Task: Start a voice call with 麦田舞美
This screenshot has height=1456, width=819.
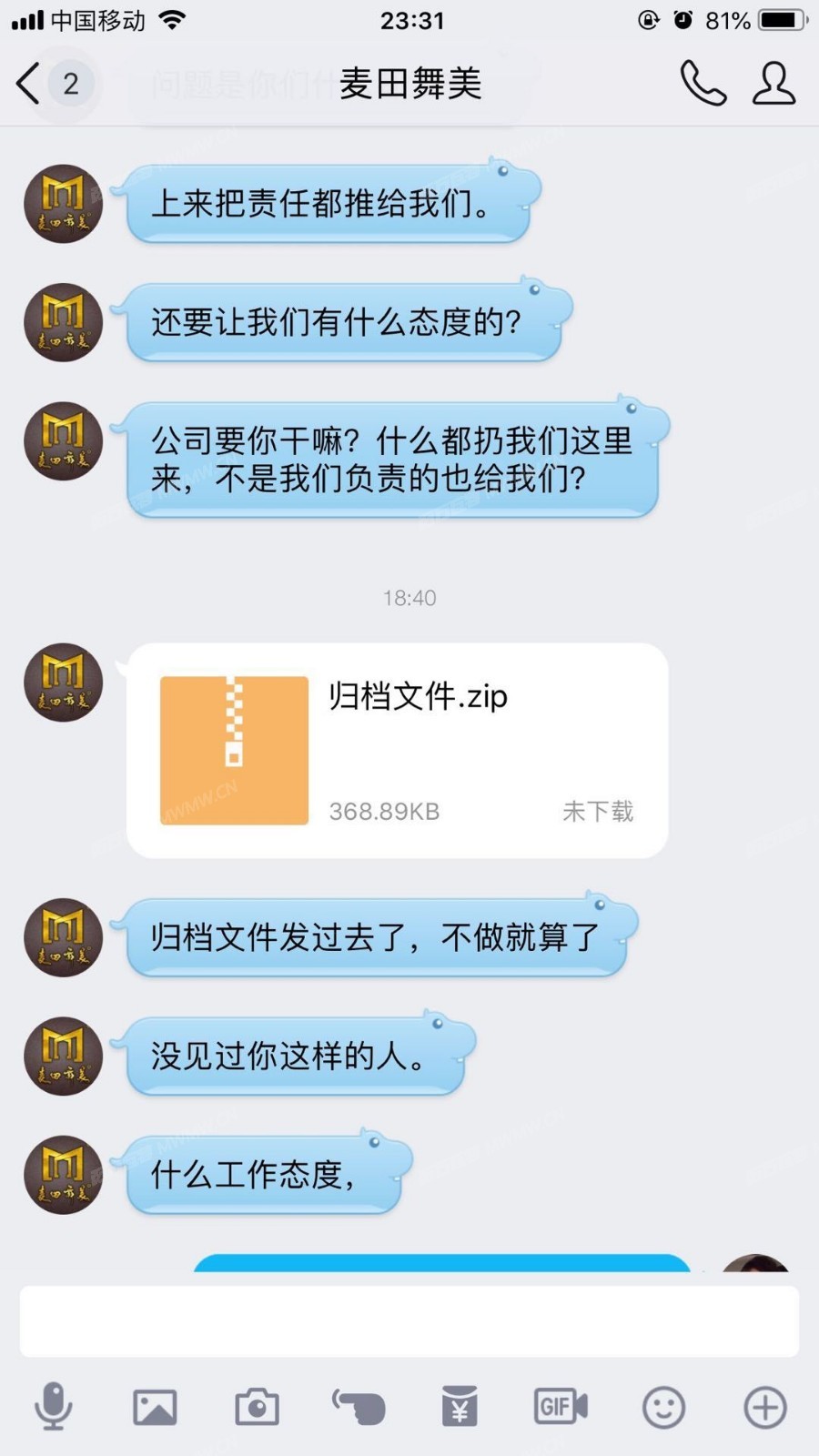Action: pyautogui.click(x=703, y=84)
